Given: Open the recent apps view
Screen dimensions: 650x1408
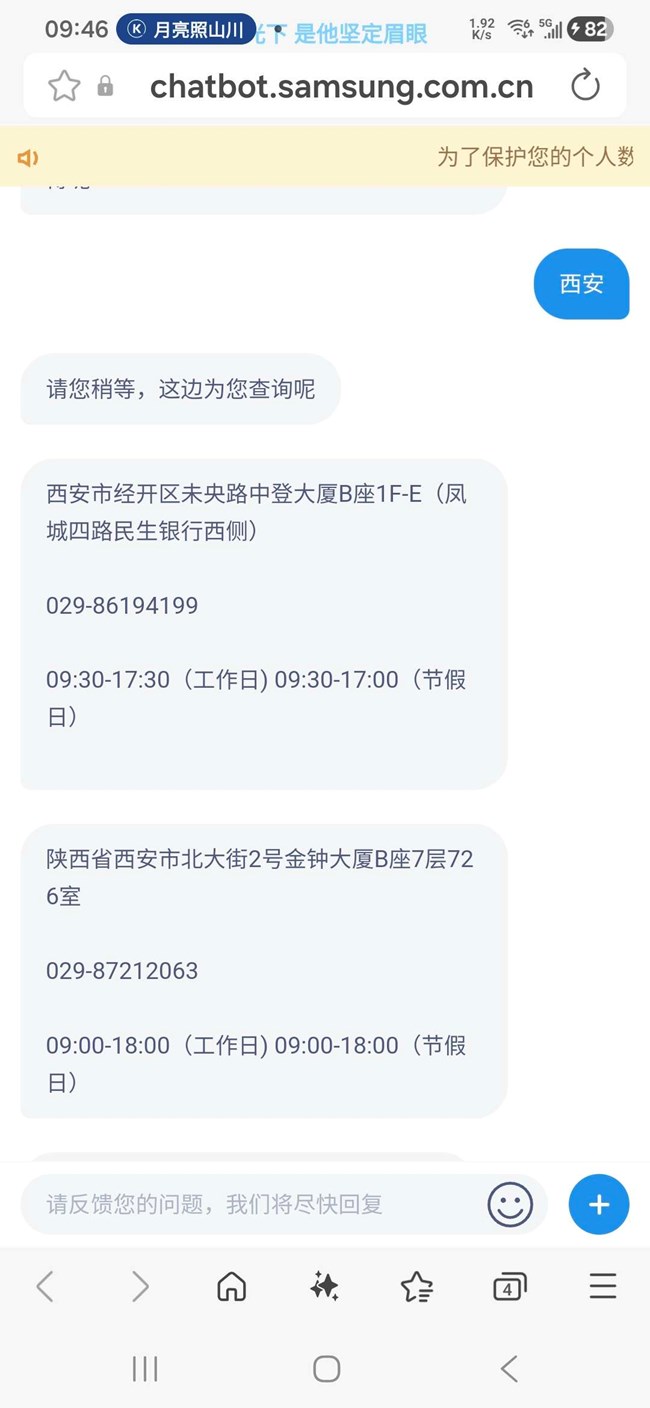Looking at the screenshot, I should tap(145, 1368).
